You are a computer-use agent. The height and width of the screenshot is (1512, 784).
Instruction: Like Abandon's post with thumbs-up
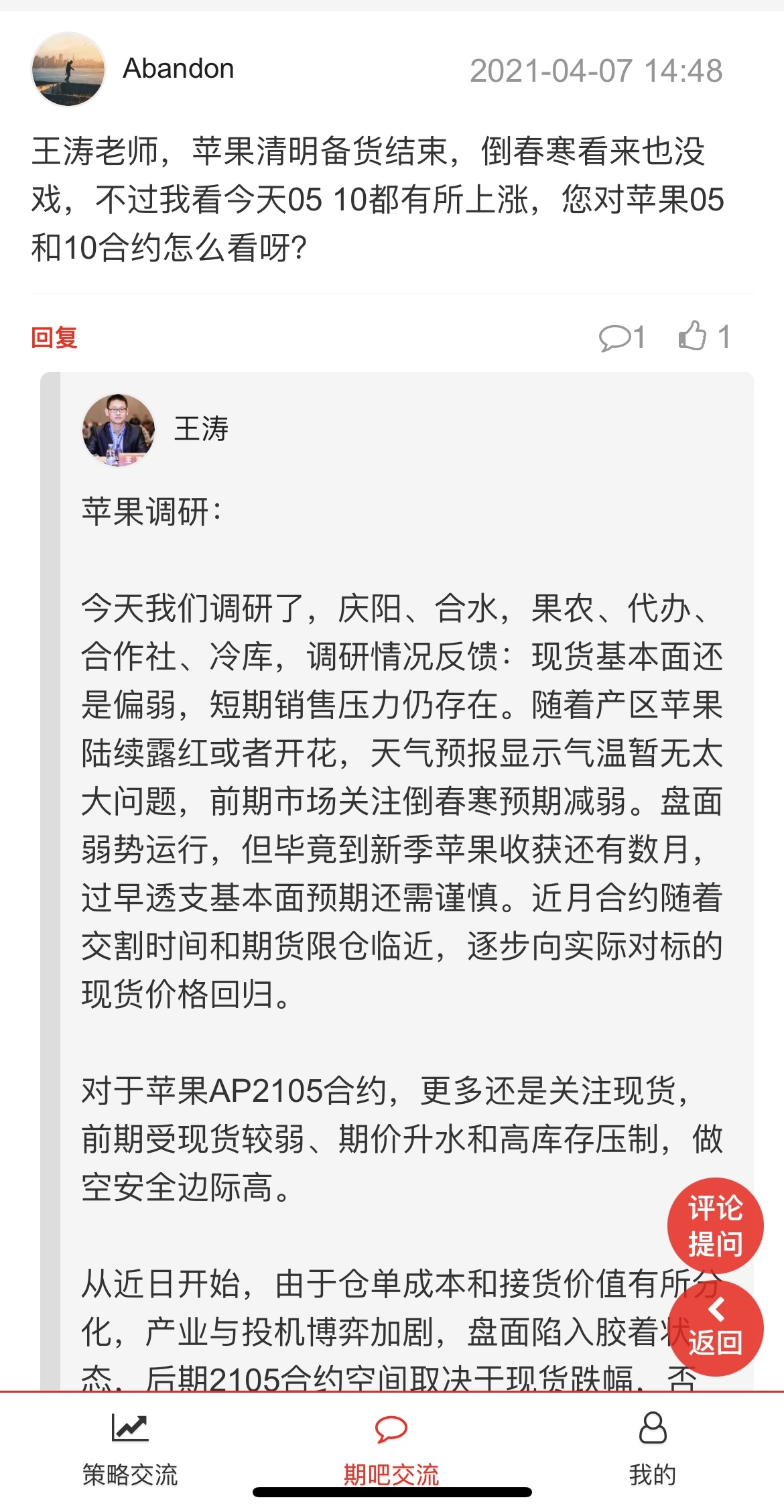pyautogui.click(x=702, y=336)
